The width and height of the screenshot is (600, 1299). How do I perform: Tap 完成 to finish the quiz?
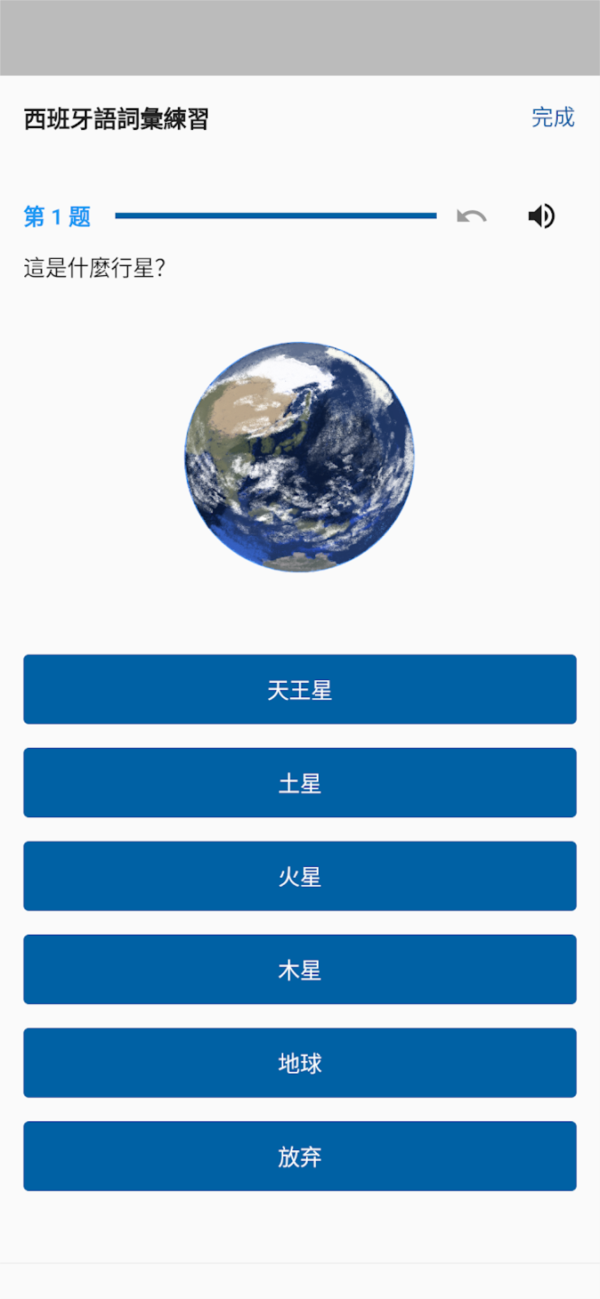pos(553,117)
